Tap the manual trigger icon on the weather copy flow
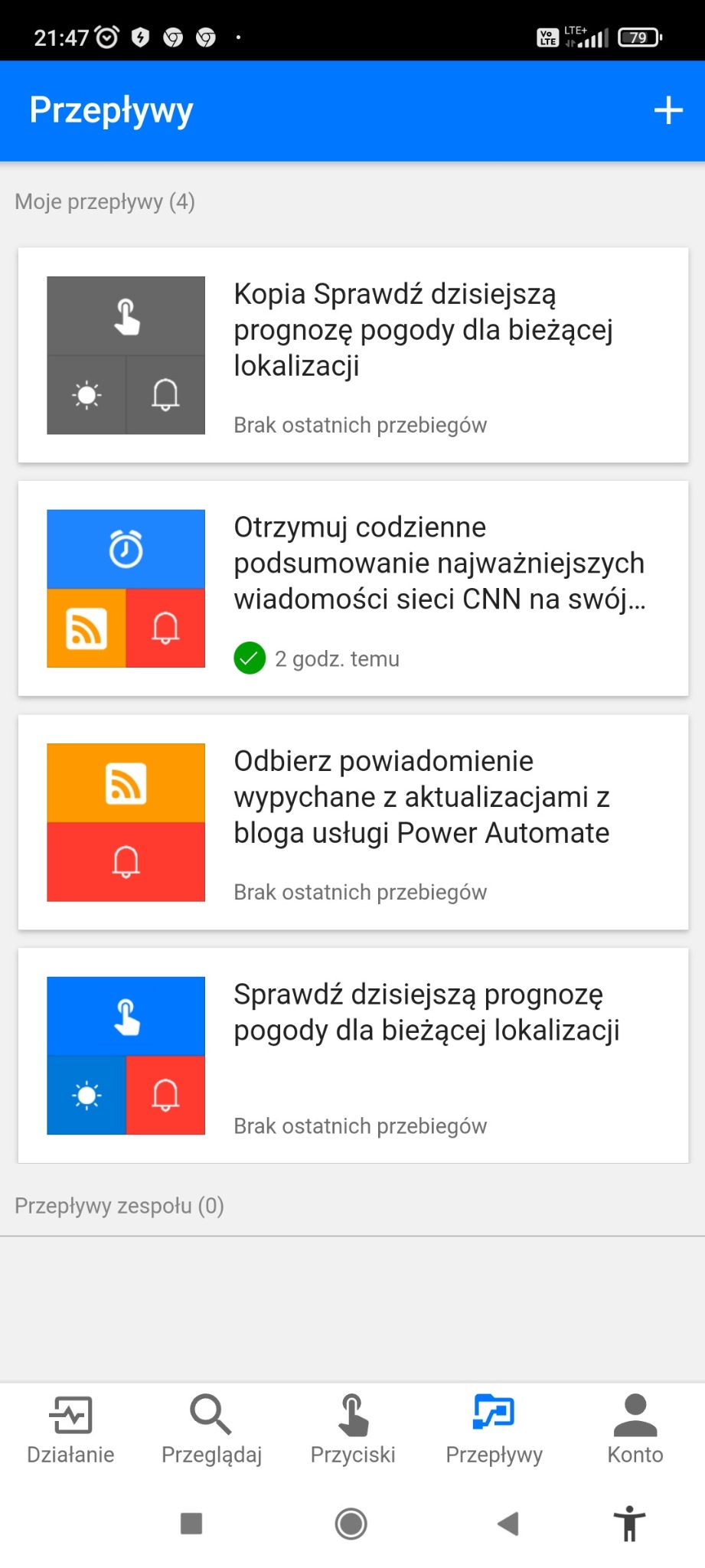705x1568 pixels. click(126, 315)
